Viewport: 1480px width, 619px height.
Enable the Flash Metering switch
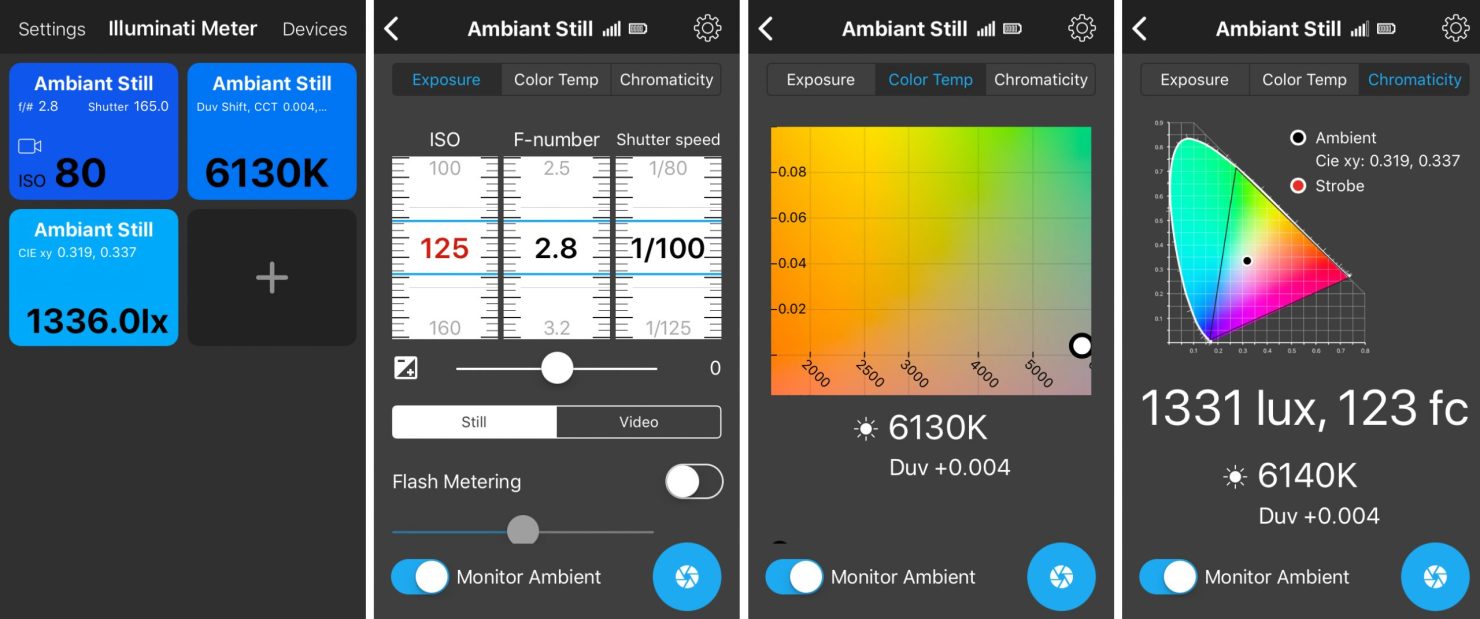click(694, 482)
